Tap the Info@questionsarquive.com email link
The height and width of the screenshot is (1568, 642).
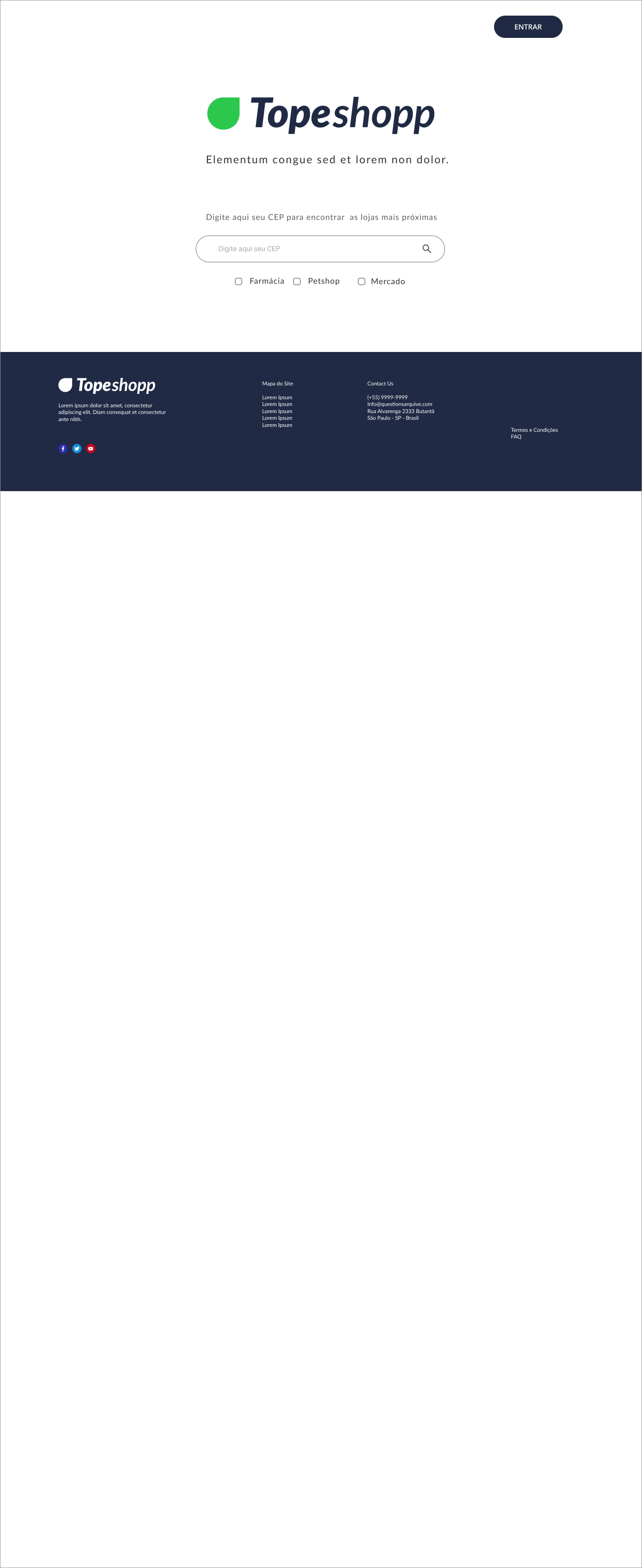tap(399, 404)
